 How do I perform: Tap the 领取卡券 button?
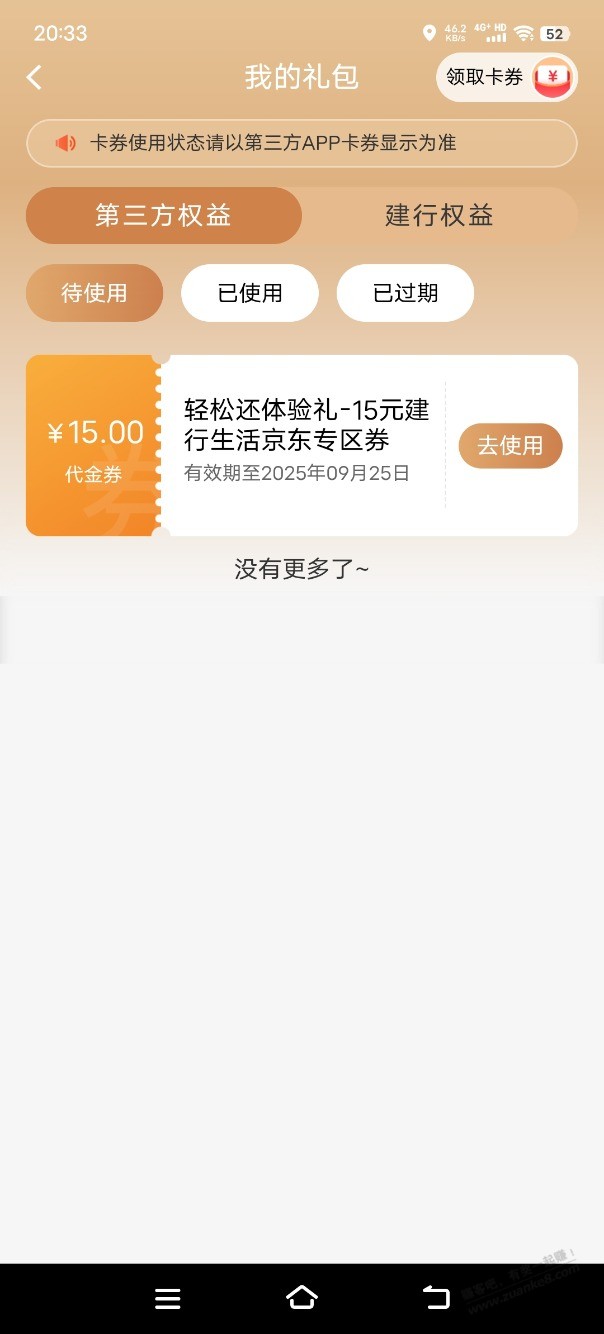(x=506, y=78)
